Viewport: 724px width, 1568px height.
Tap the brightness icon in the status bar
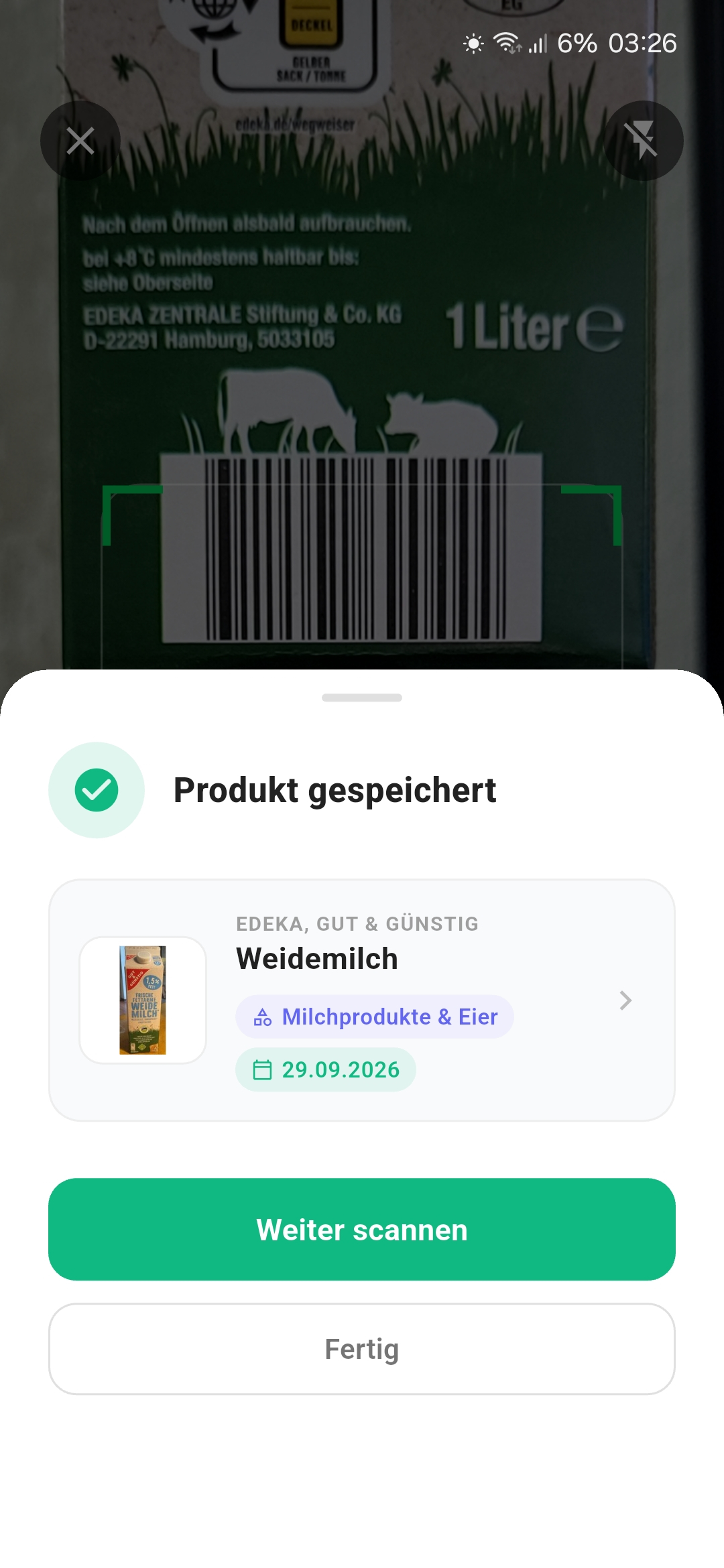(473, 43)
